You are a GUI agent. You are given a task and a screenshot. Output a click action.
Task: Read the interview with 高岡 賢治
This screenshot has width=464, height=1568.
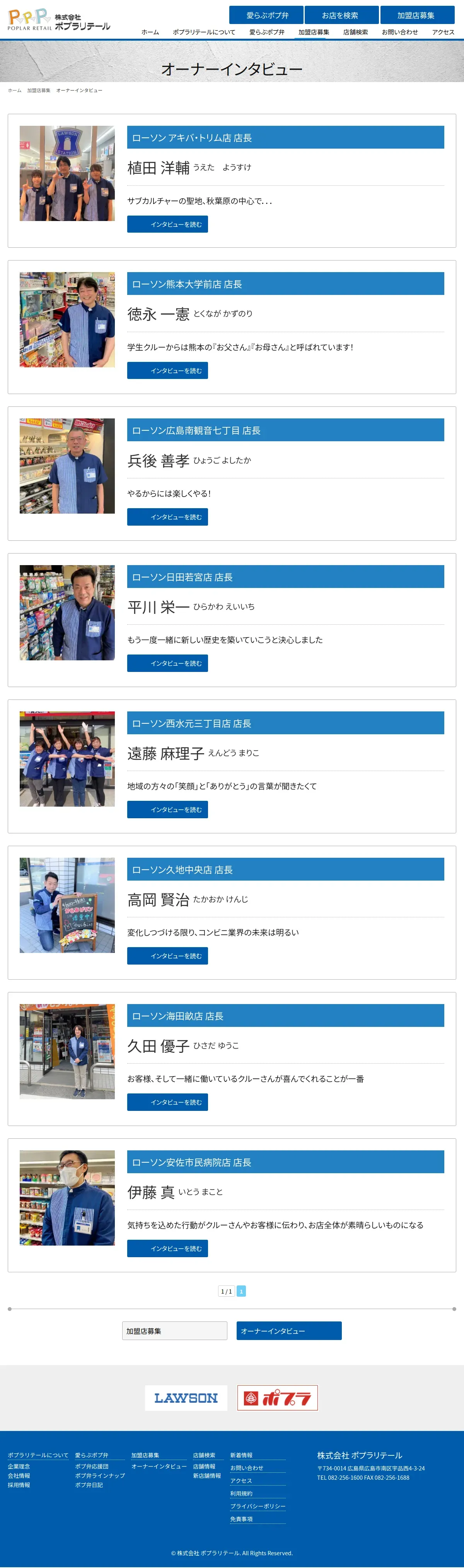(x=167, y=956)
